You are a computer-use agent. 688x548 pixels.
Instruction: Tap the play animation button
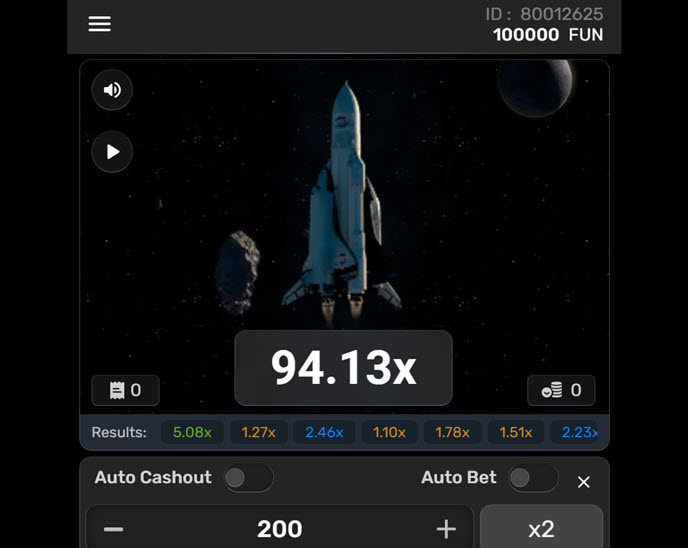pos(112,152)
